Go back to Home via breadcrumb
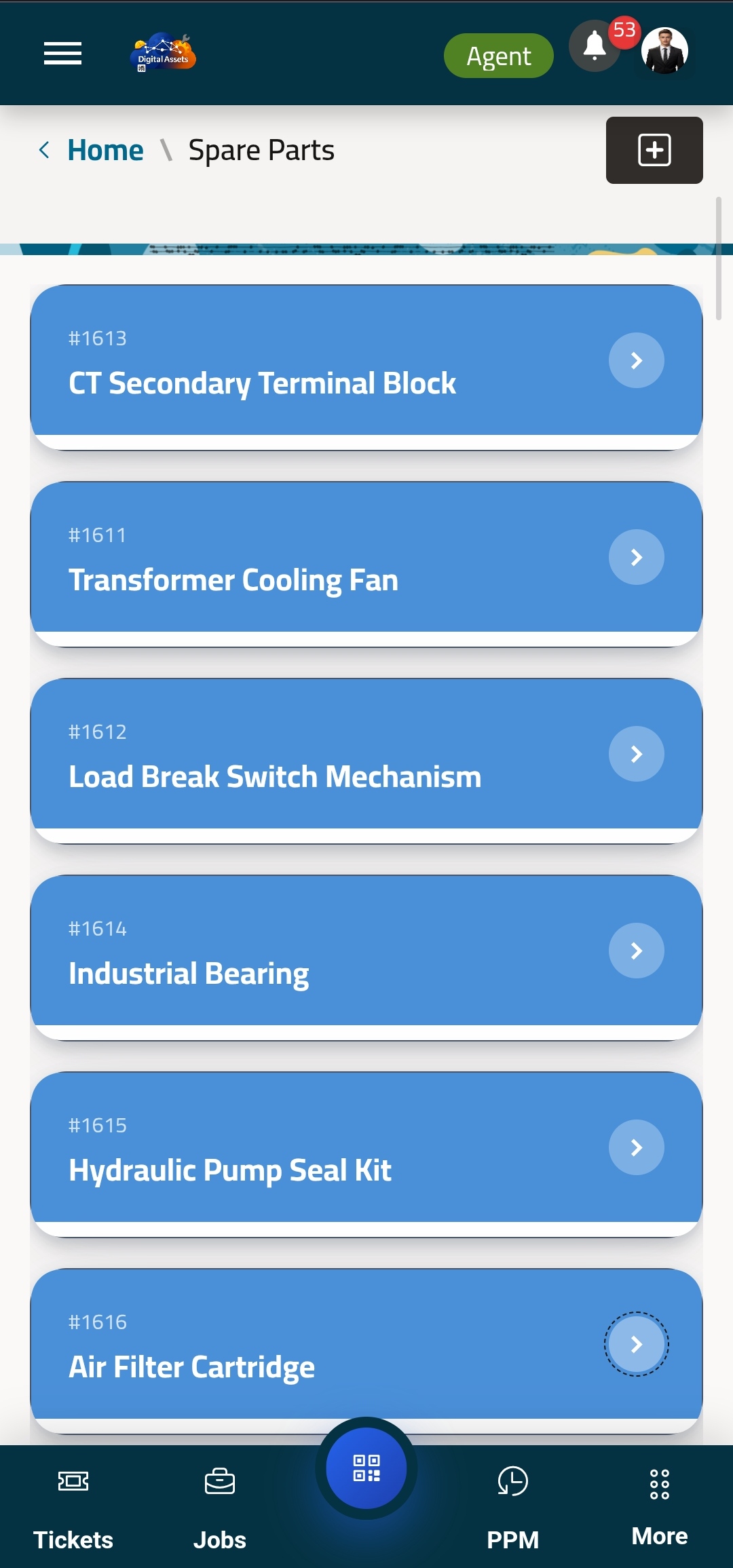The width and height of the screenshot is (733, 1568). (105, 150)
